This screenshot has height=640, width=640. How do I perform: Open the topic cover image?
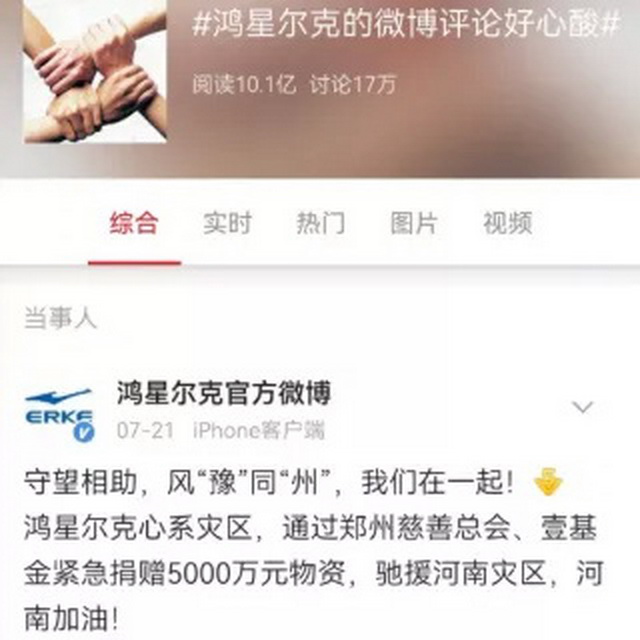coord(94,72)
